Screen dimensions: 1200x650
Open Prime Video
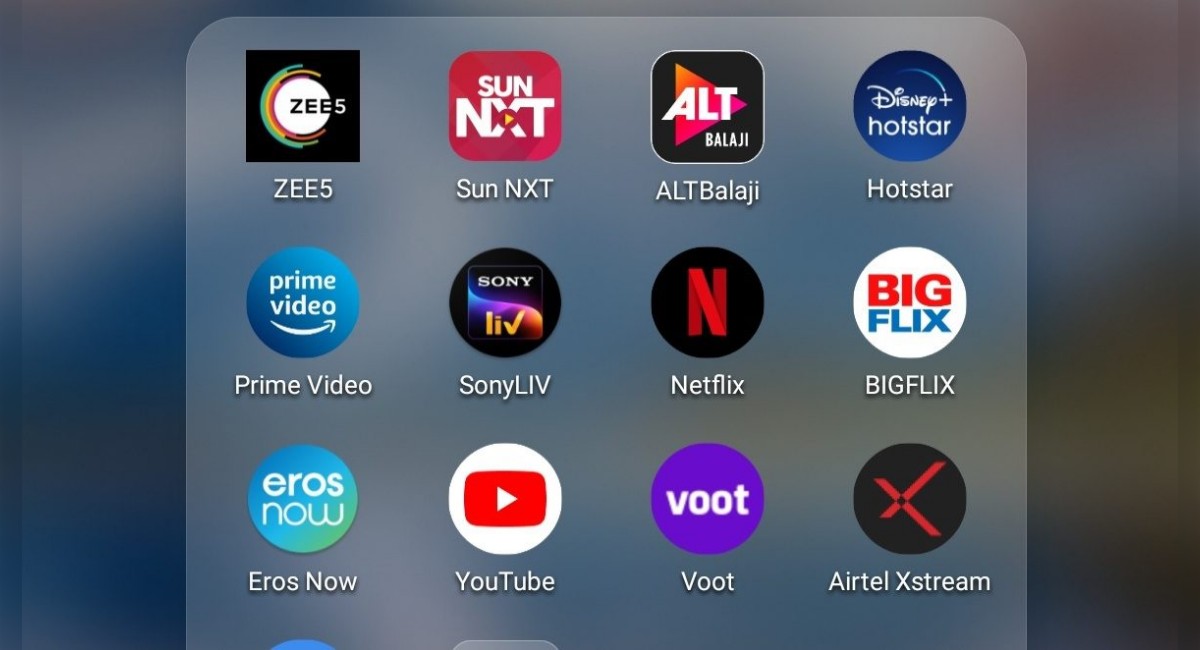pyautogui.click(x=303, y=302)
